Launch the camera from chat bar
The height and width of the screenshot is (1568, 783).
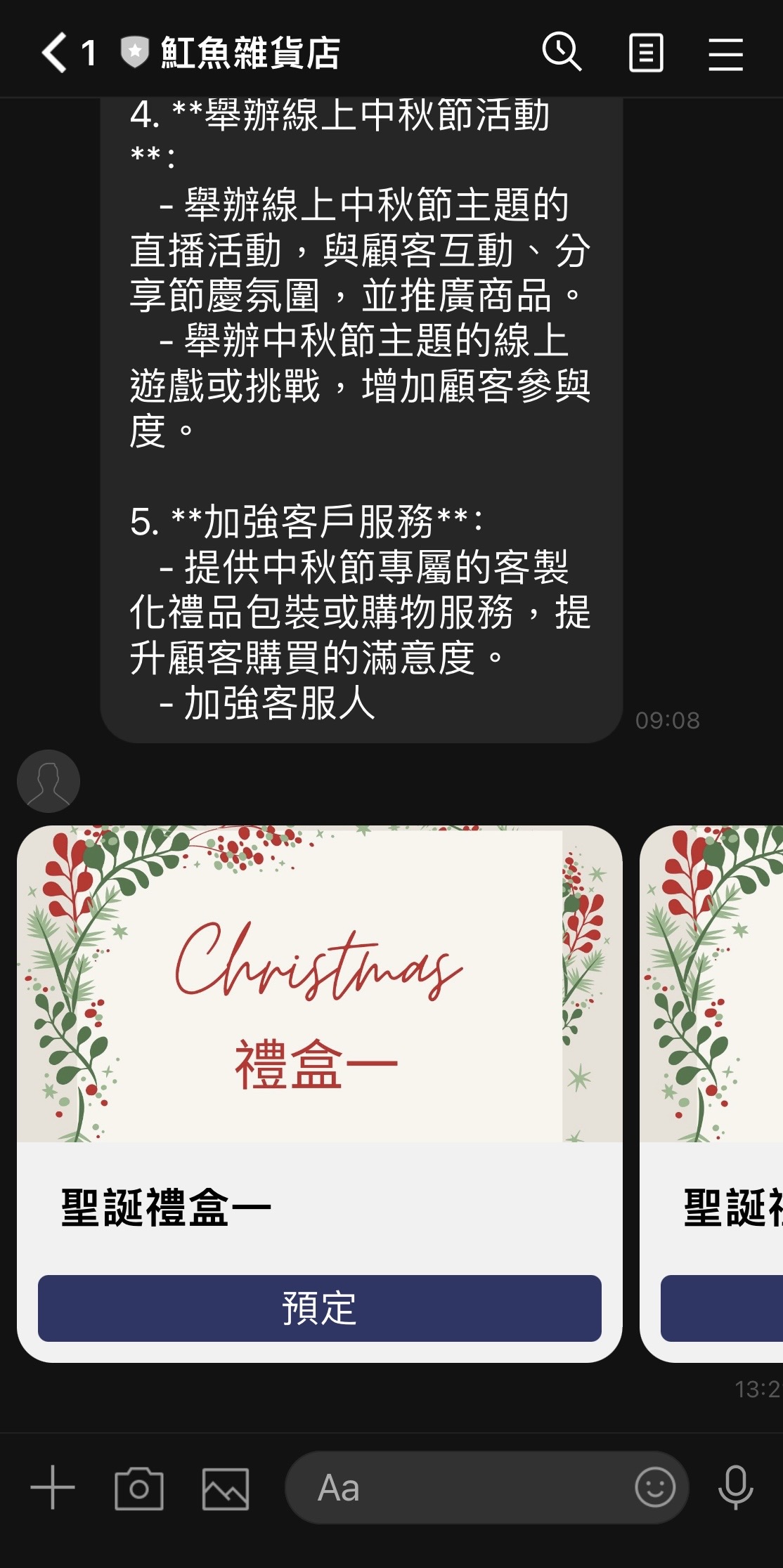pos(139,1488)
